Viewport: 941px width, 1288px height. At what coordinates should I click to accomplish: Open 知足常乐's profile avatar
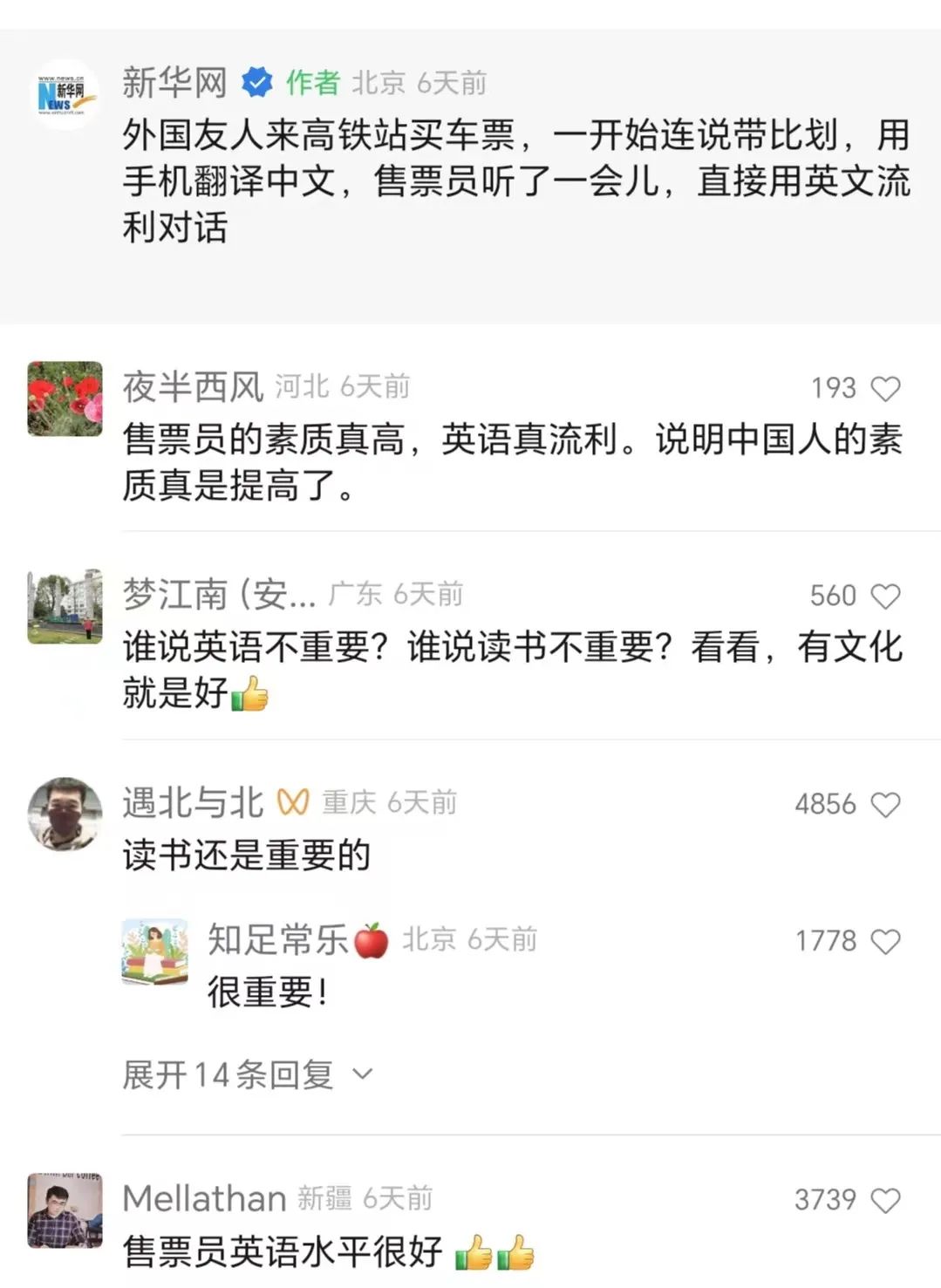pos(154,951)
